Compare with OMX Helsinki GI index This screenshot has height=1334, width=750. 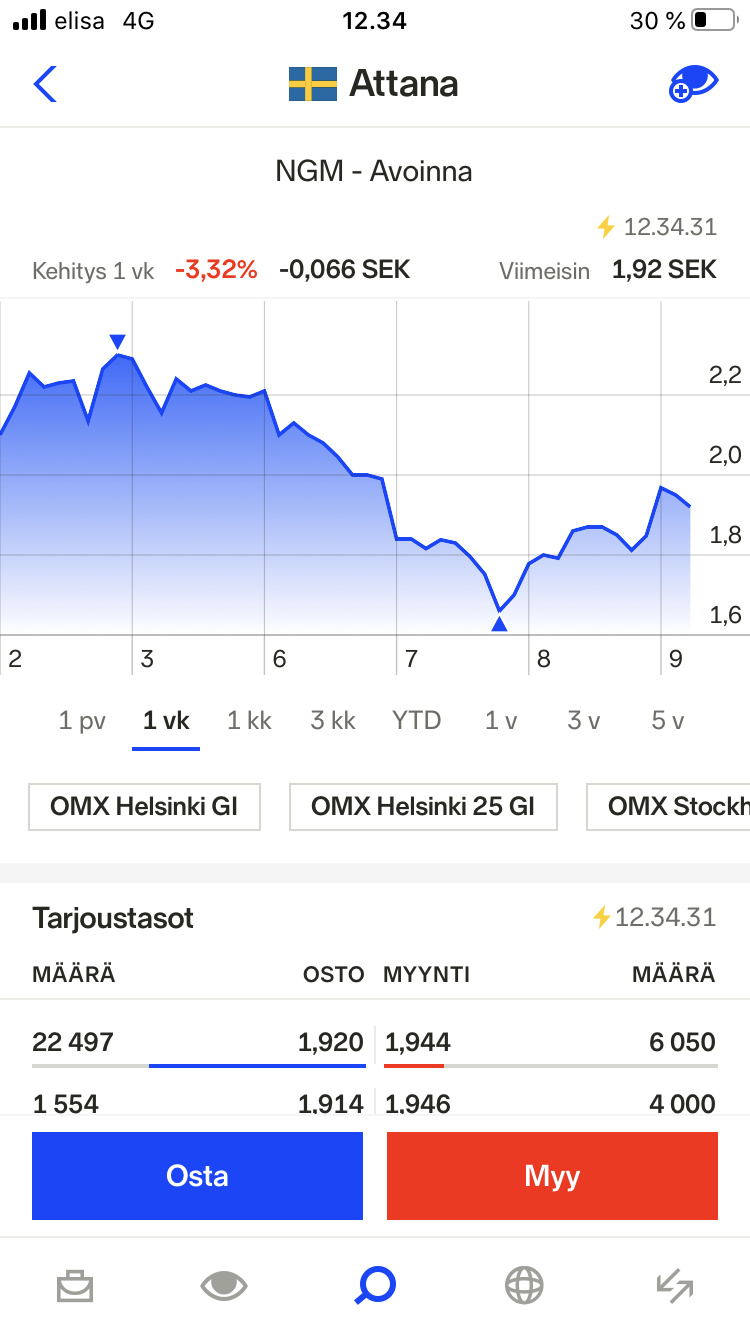pos(144,806)
